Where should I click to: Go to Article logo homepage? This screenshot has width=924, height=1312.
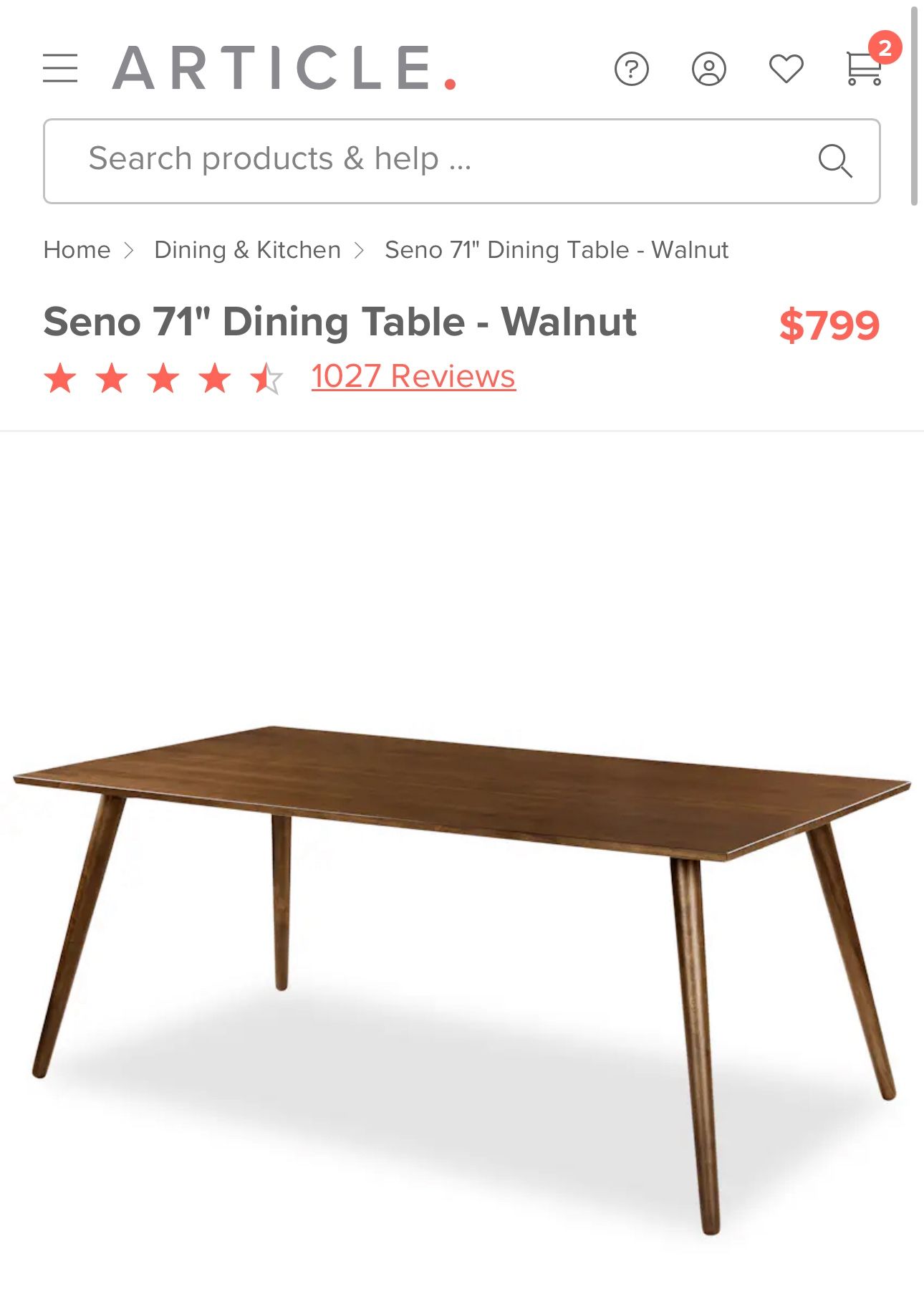click(284, 69)
